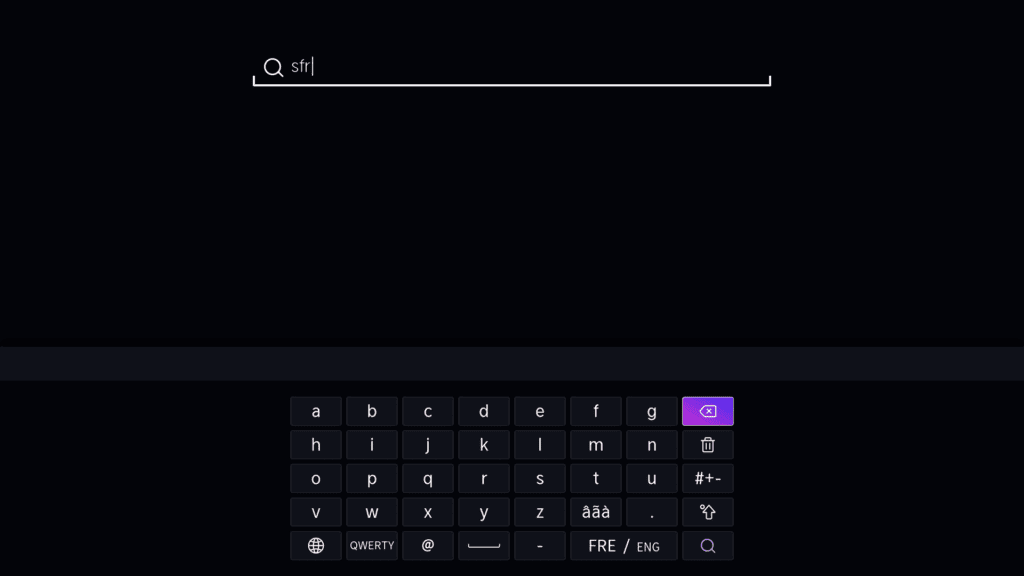
Task: Open the globe language key
Action: coord(316,546)
